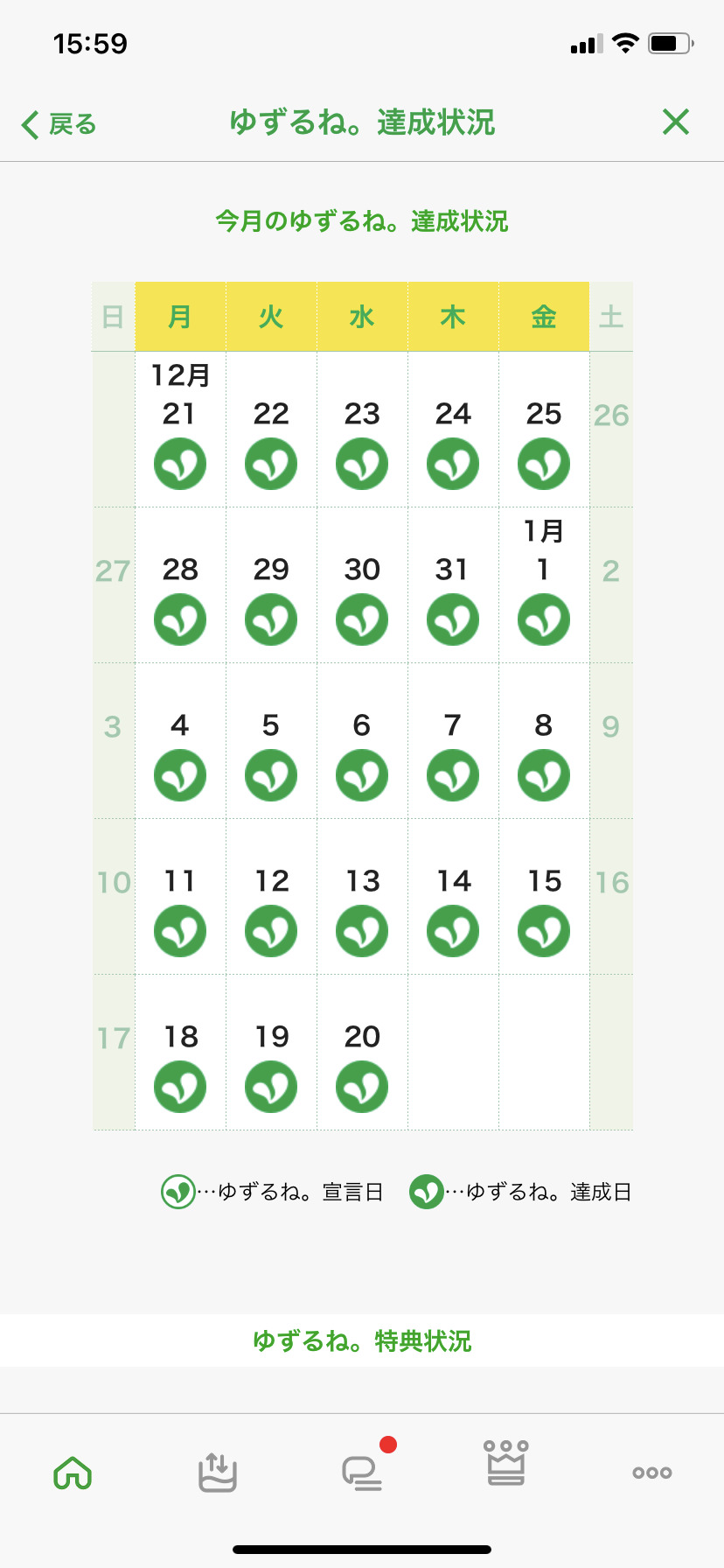Open the ゆずるね。特典状況 section

(x=362, y=1340)
